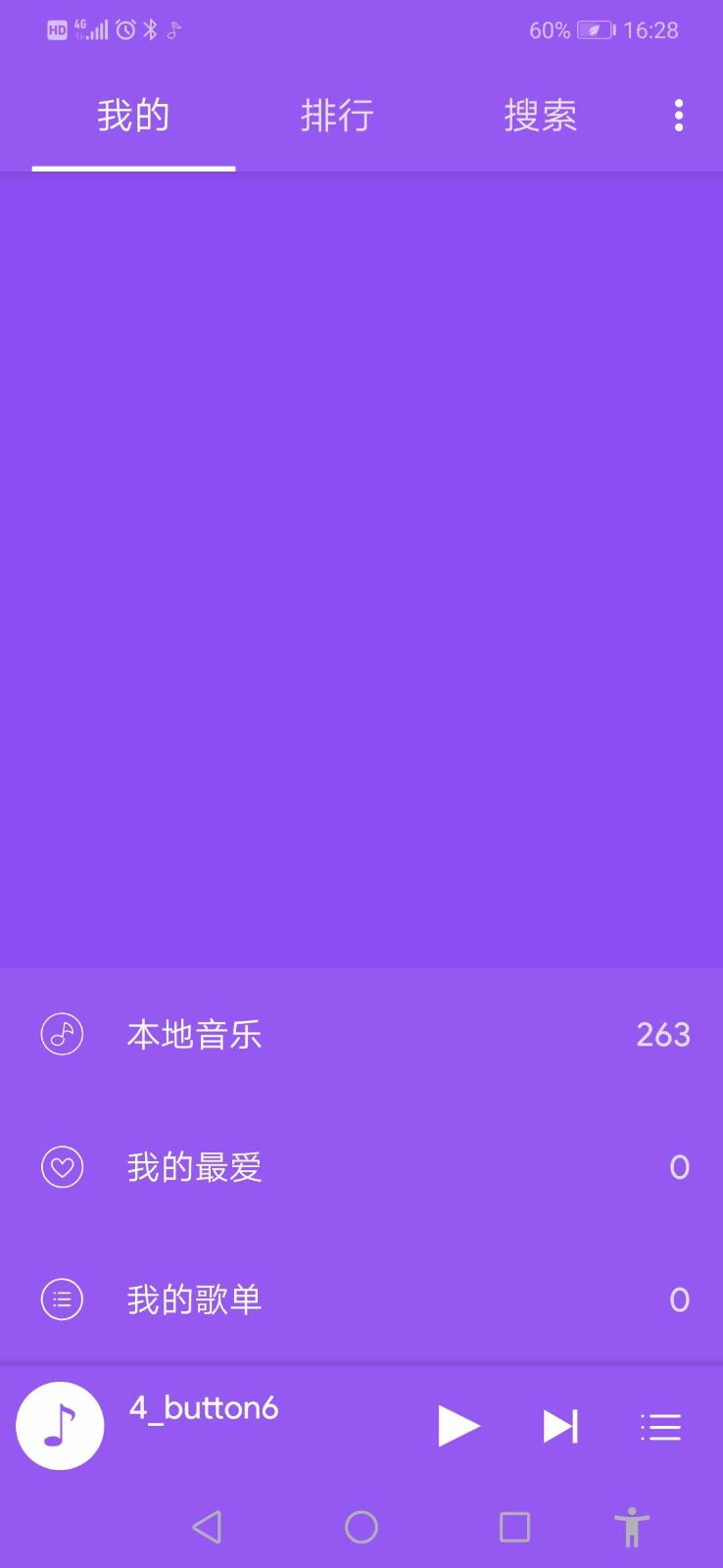The image size is (723, 1568).
Task: Open the 本地音乐 local music icon
Action: point(61,1033)
